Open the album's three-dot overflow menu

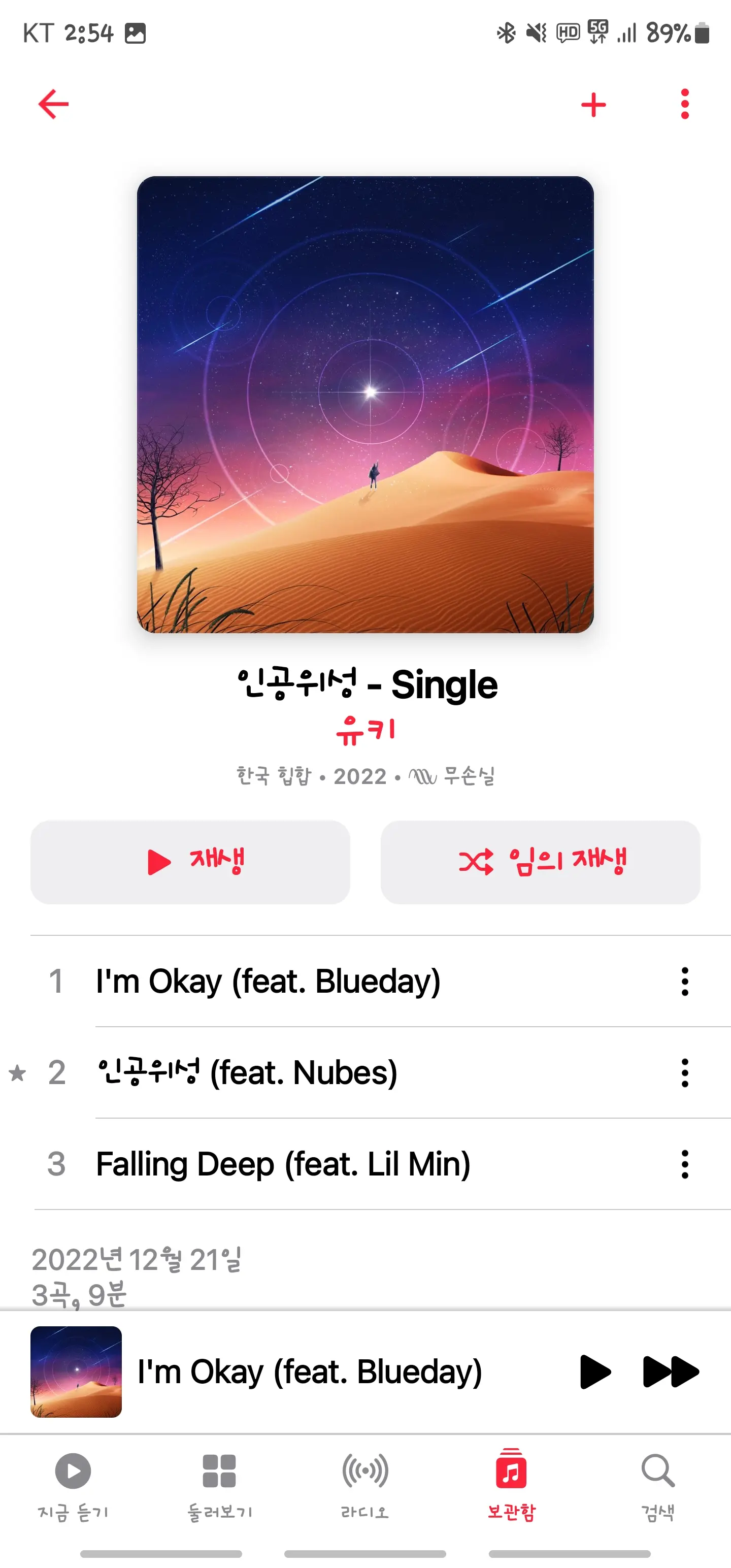(684, 102)
